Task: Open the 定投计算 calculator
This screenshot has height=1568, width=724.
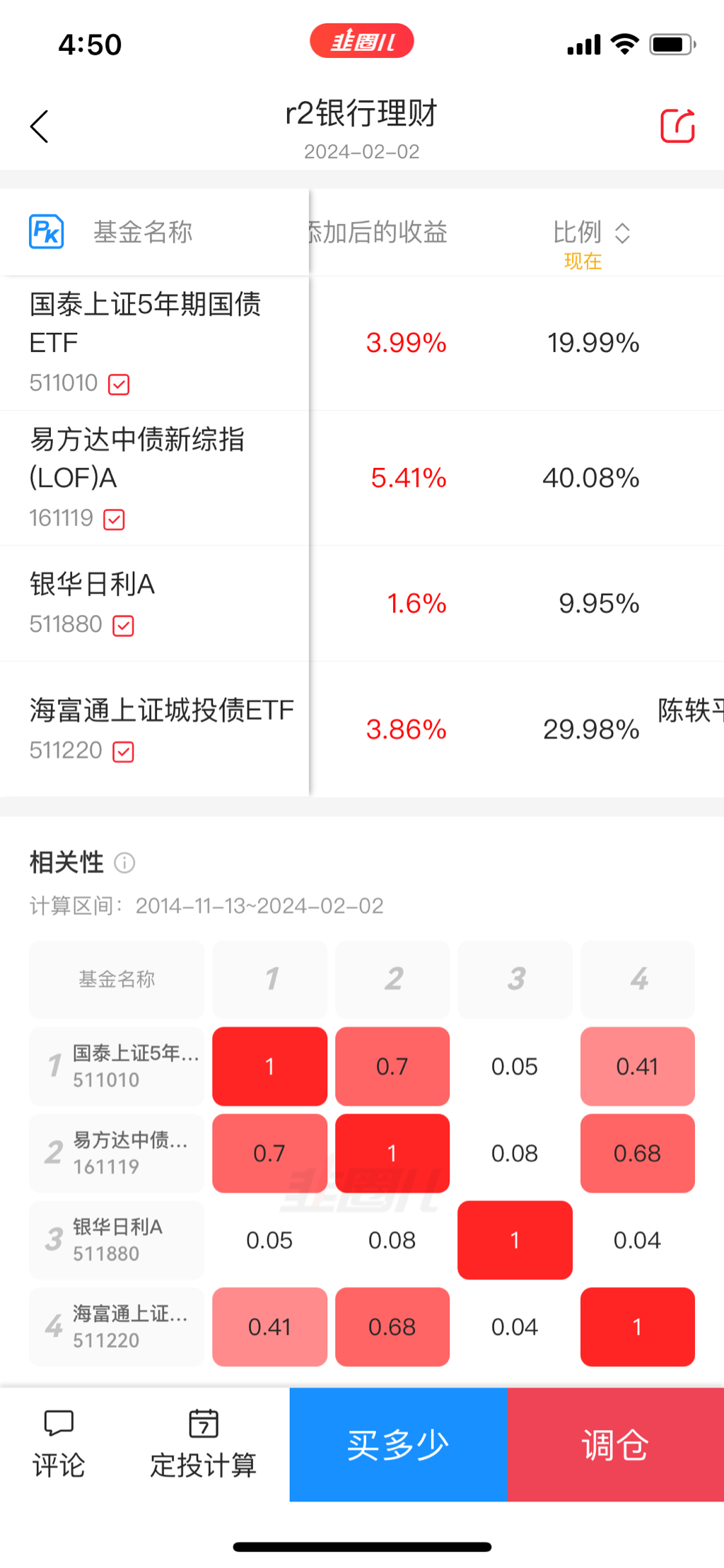Action: [x=203, y=1444]
